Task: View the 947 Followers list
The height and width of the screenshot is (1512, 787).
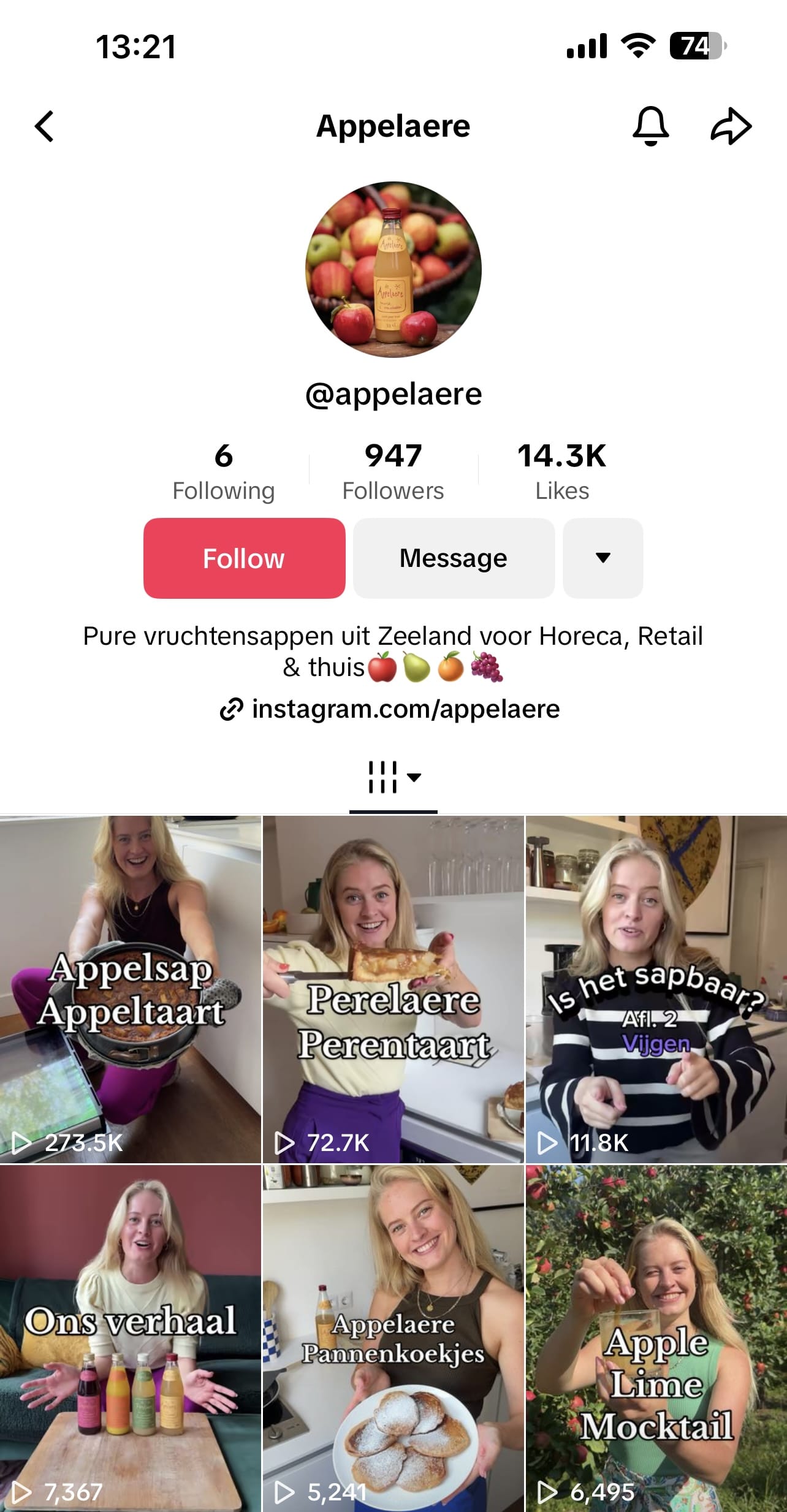Action: pos(393,472)
